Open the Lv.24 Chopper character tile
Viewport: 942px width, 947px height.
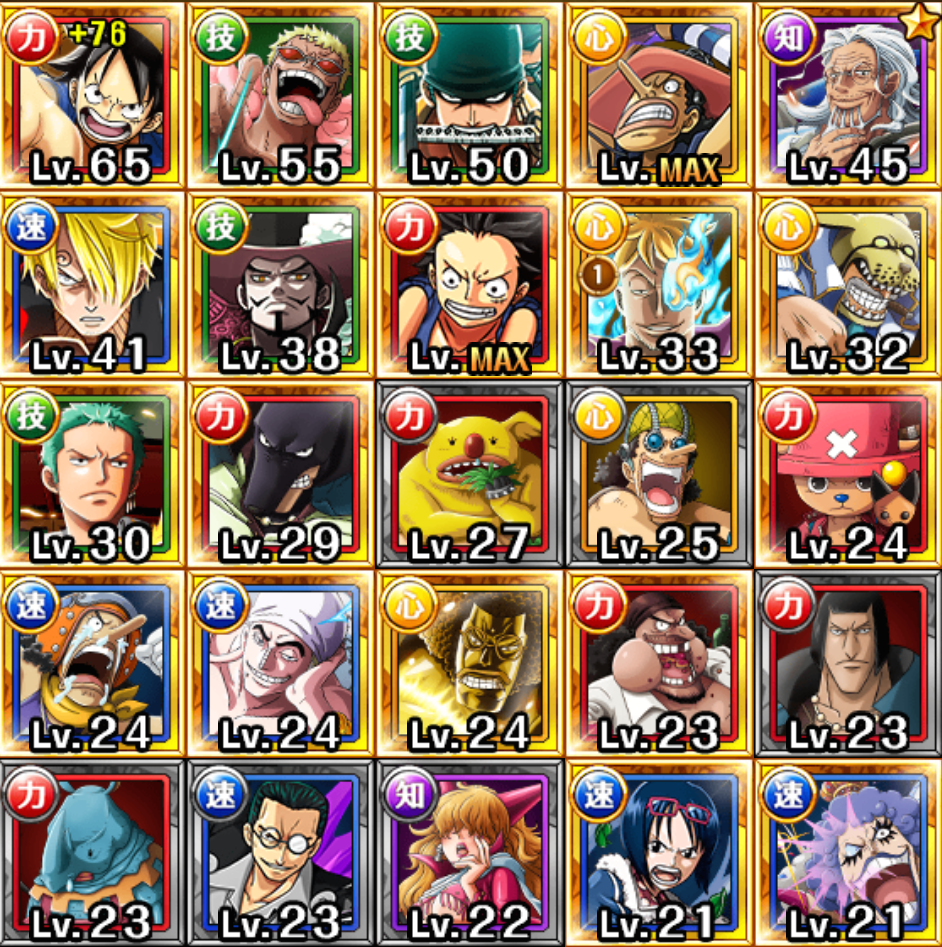click(848, 474)
